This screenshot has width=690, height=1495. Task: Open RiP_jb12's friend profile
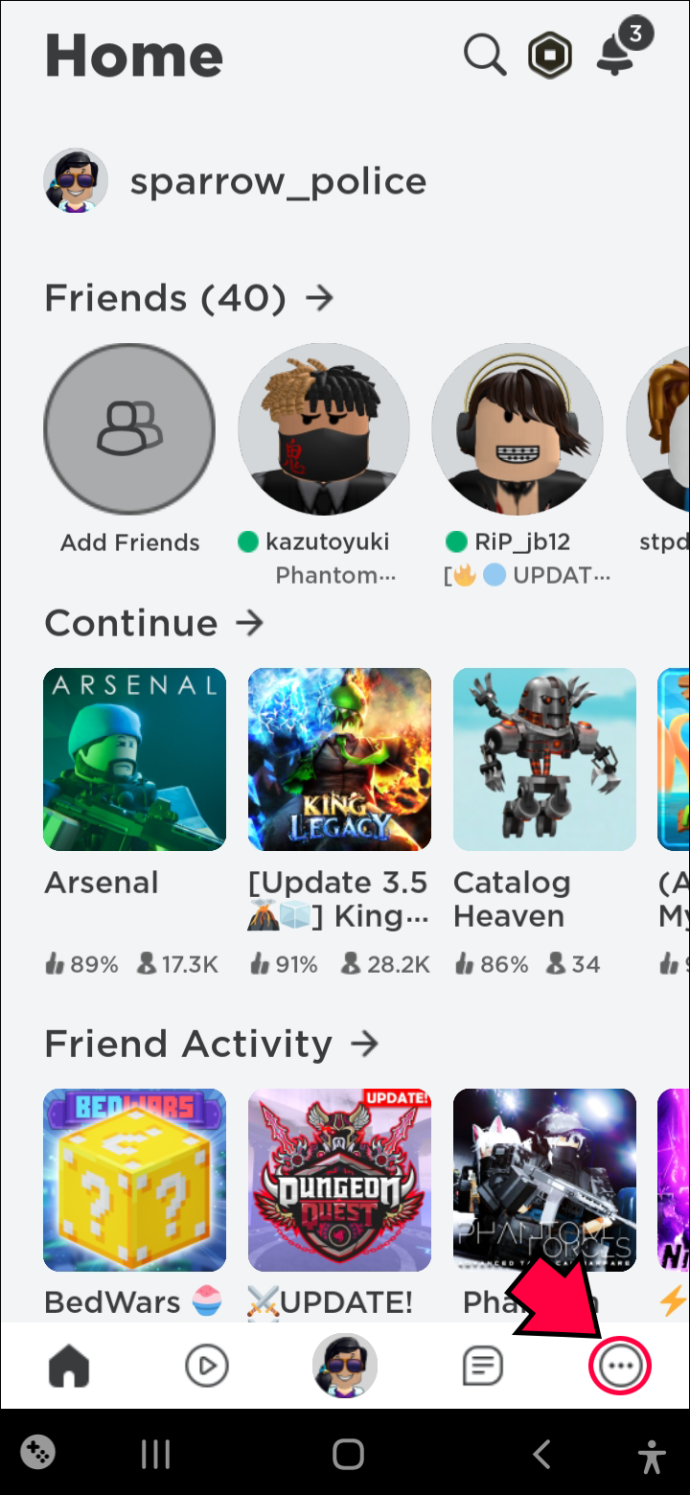click(517, 430)
